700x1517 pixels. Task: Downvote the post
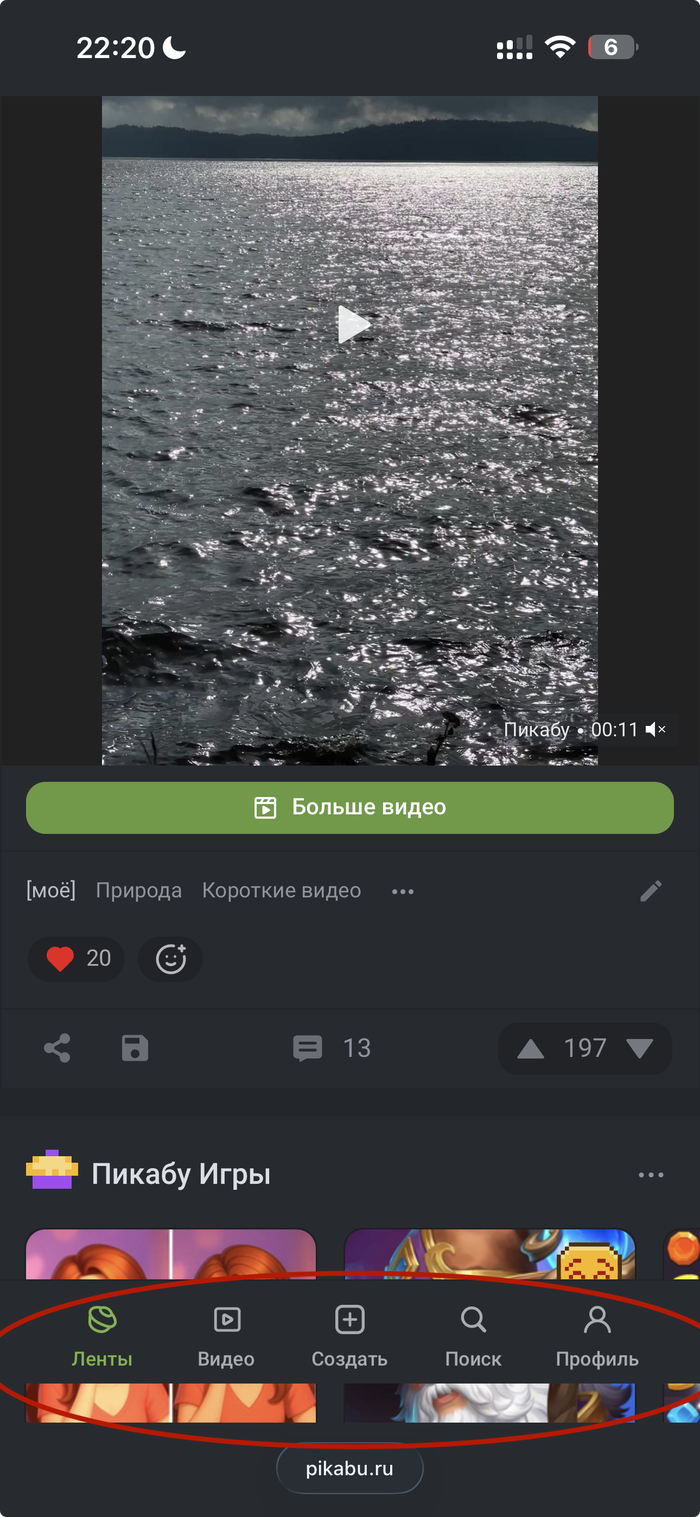coord(640,1049)
